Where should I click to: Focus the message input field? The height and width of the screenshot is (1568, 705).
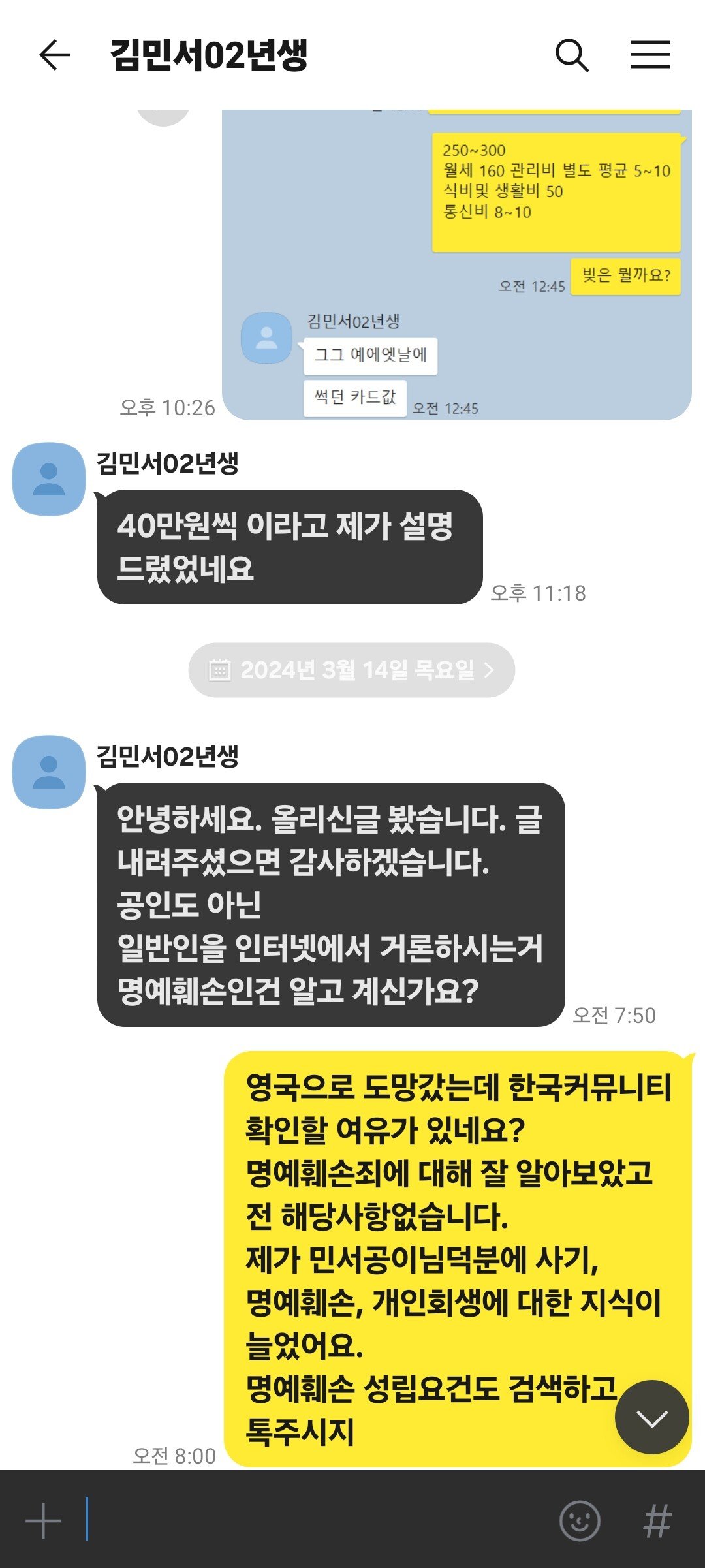coord(313,1520)
